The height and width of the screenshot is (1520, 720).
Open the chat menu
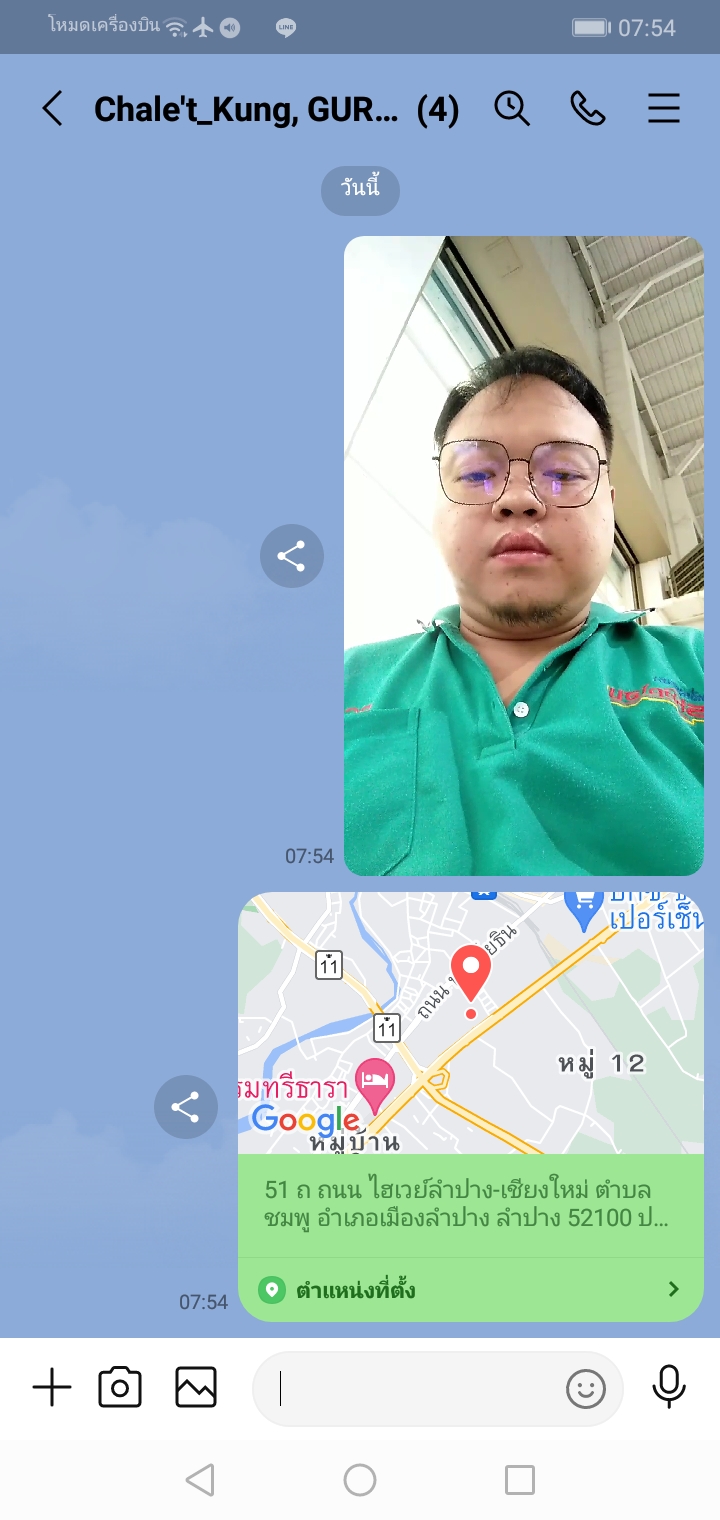tap(664, 108)
